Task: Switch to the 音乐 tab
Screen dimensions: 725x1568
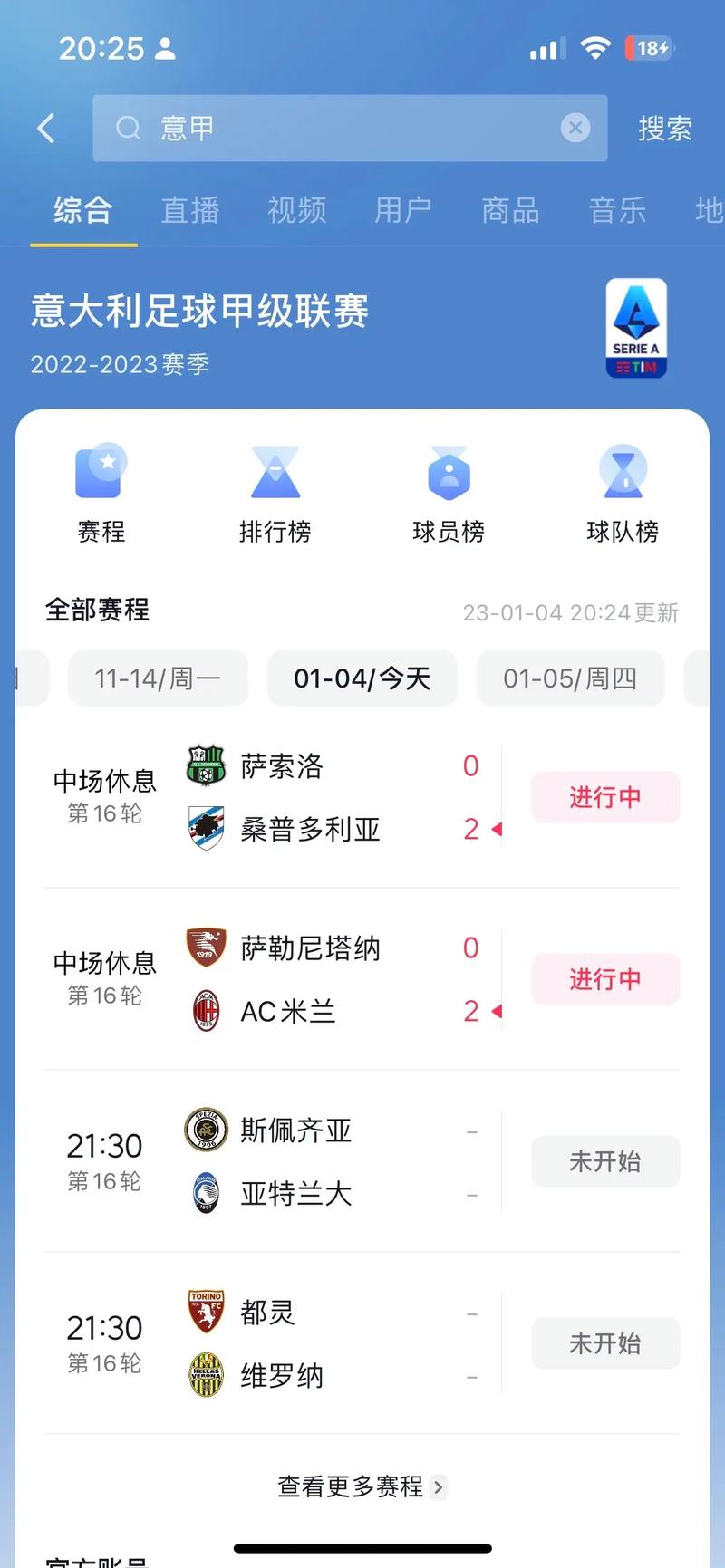Action: coord(618,210)
